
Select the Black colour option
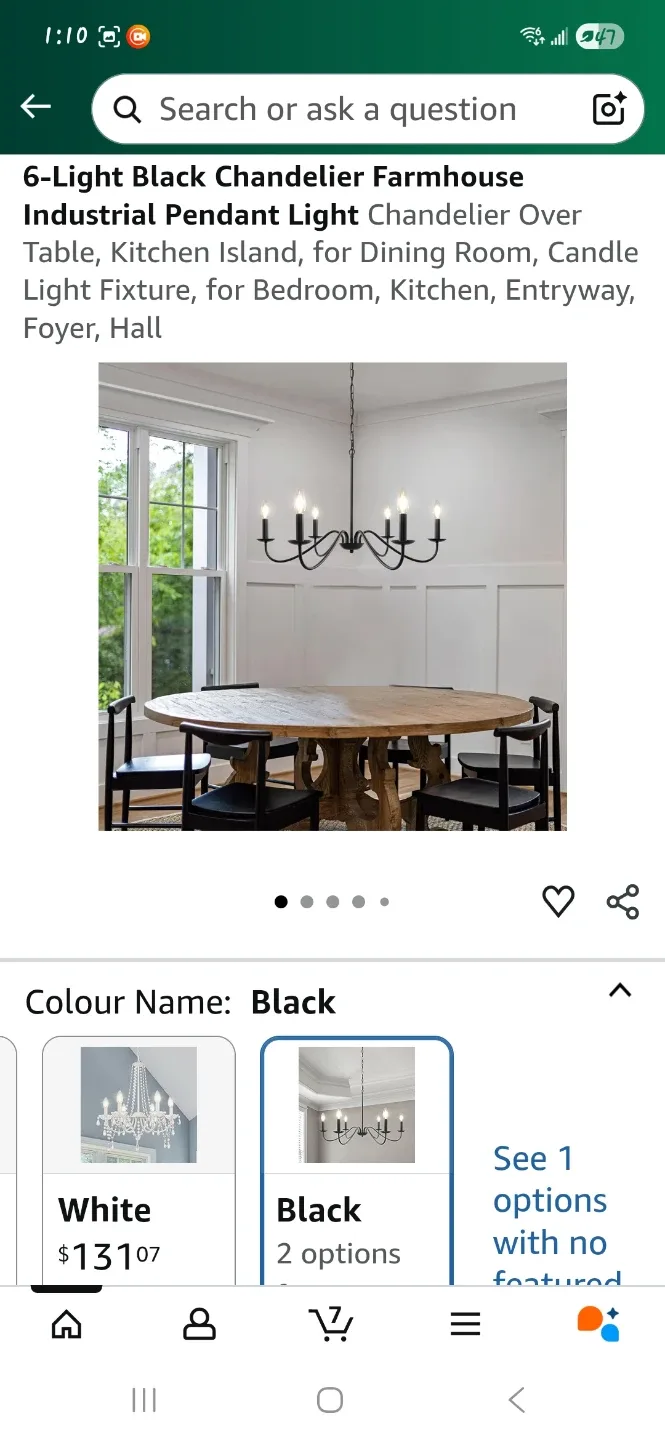357,1160
